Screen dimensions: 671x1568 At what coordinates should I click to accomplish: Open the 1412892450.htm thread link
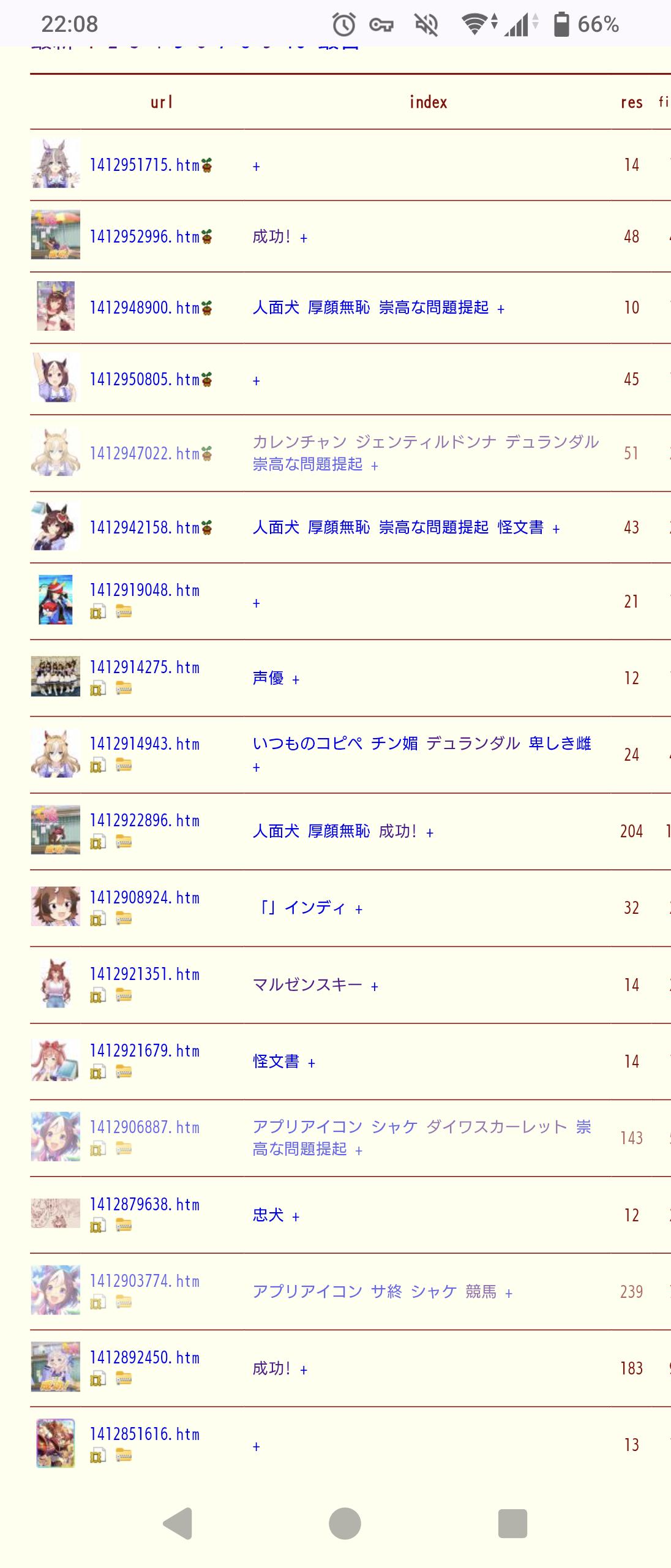144,1358
